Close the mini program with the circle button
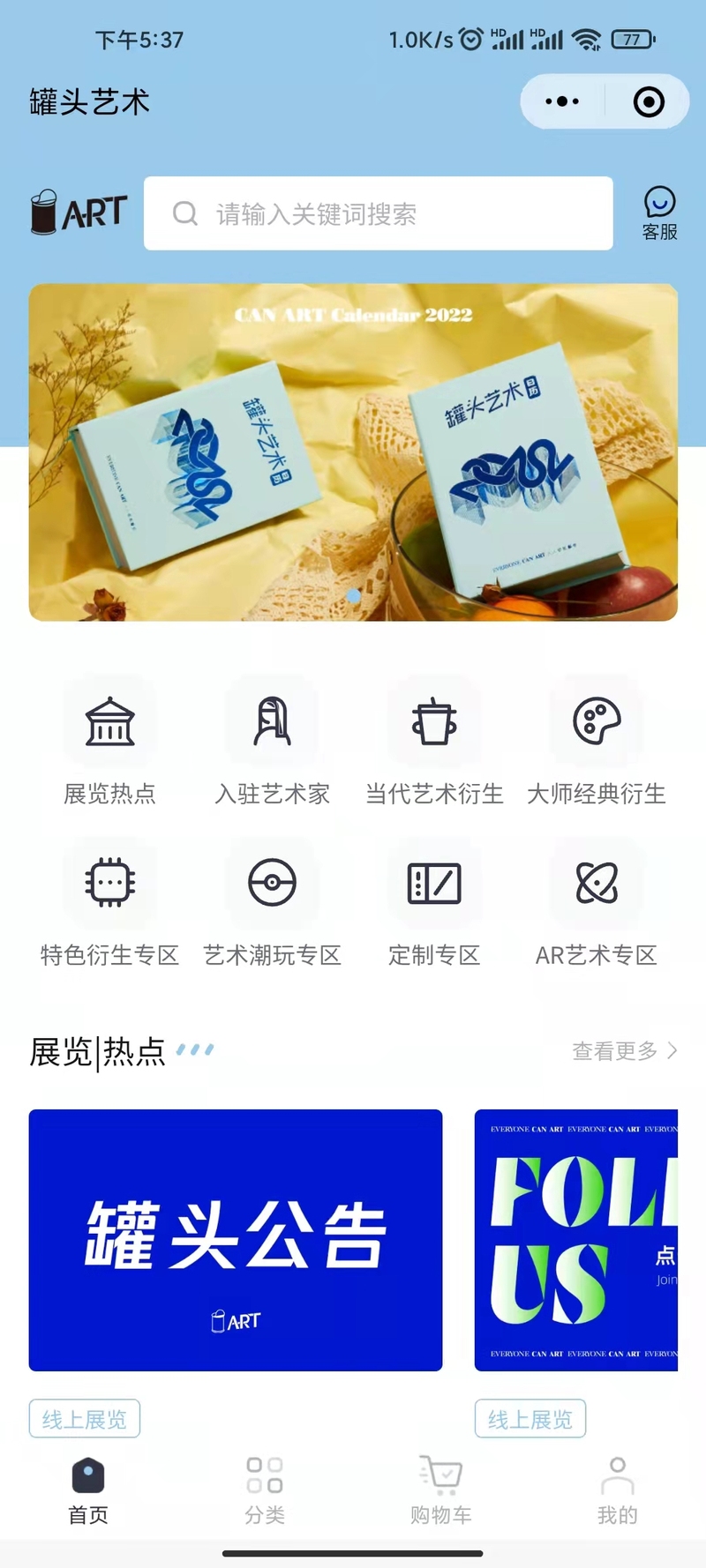The height and width of the screenshot is (1568, 706). pyautogui.click(x=649, y=101)
